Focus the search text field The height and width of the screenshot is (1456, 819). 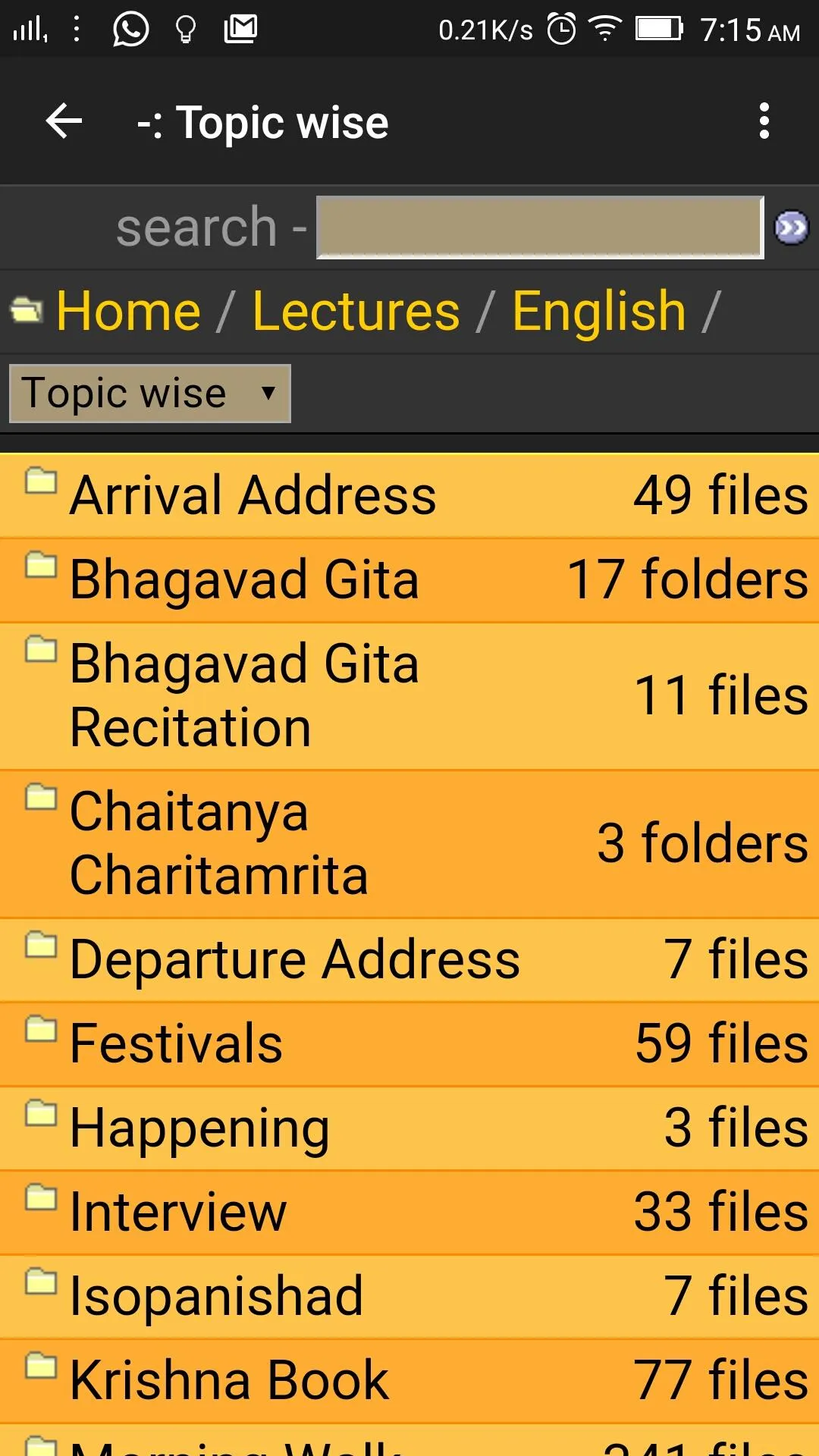pos(540,227)
